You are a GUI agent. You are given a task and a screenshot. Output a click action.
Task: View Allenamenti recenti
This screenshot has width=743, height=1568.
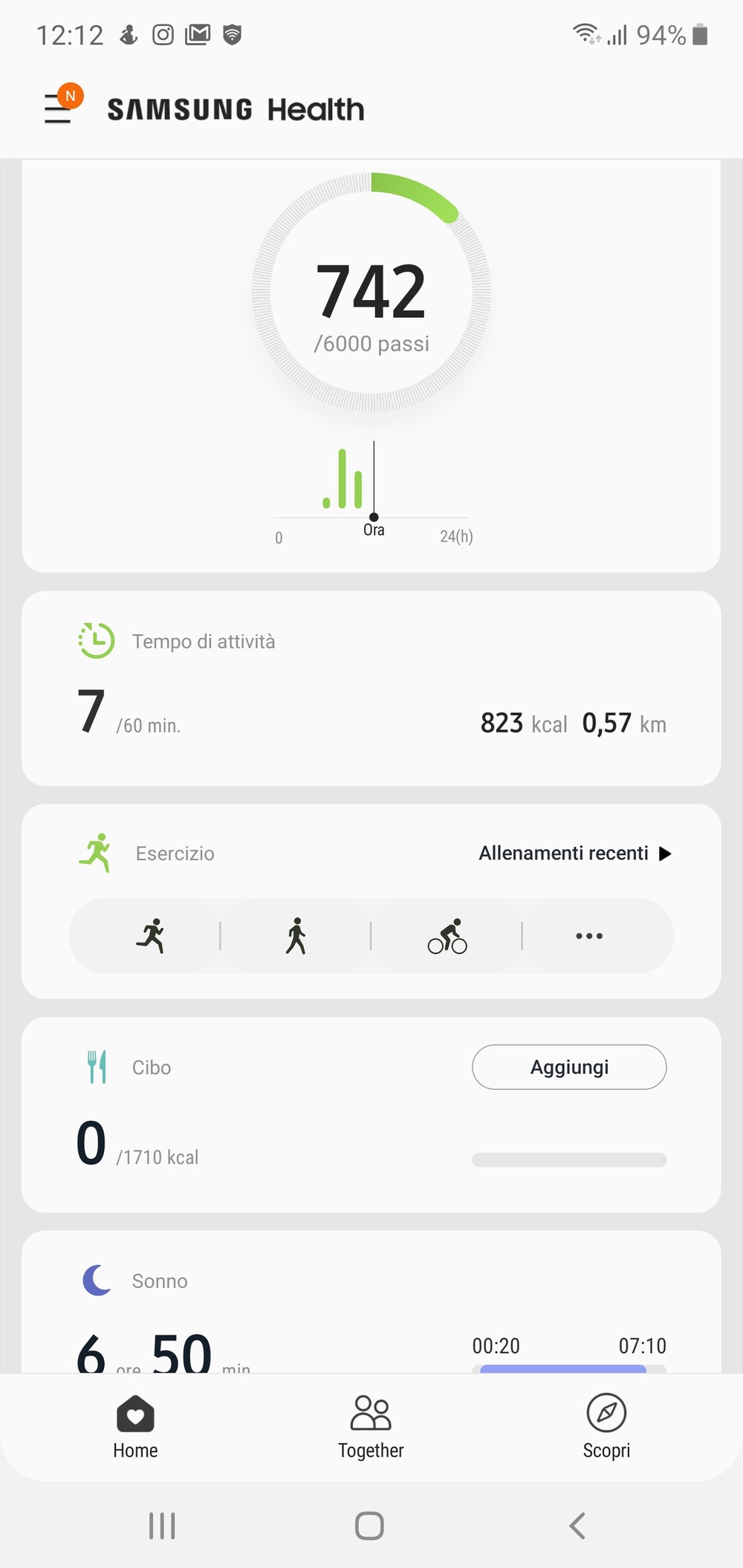coord(575,853)
